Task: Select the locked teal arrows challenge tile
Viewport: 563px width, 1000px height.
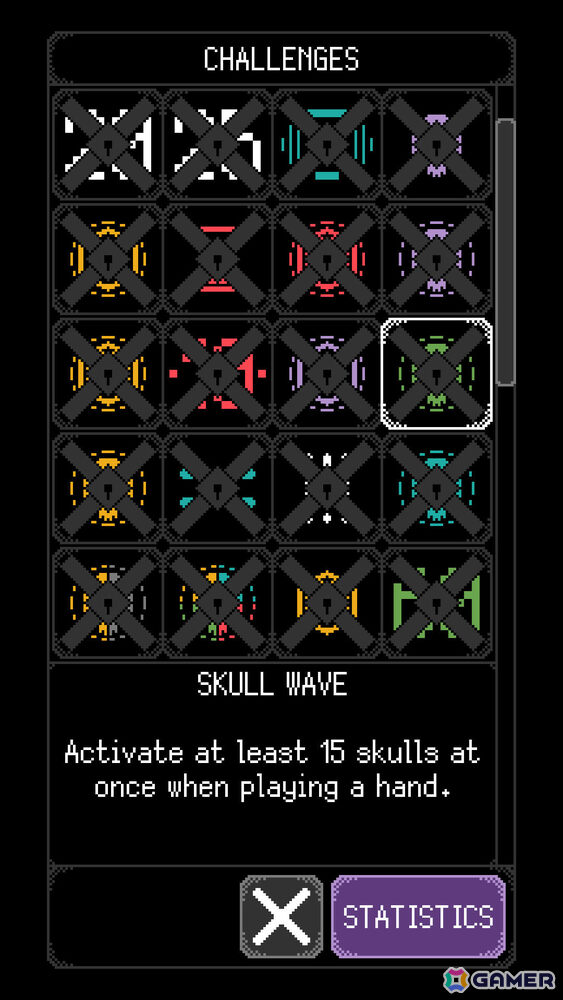Action: click(217, 489)
